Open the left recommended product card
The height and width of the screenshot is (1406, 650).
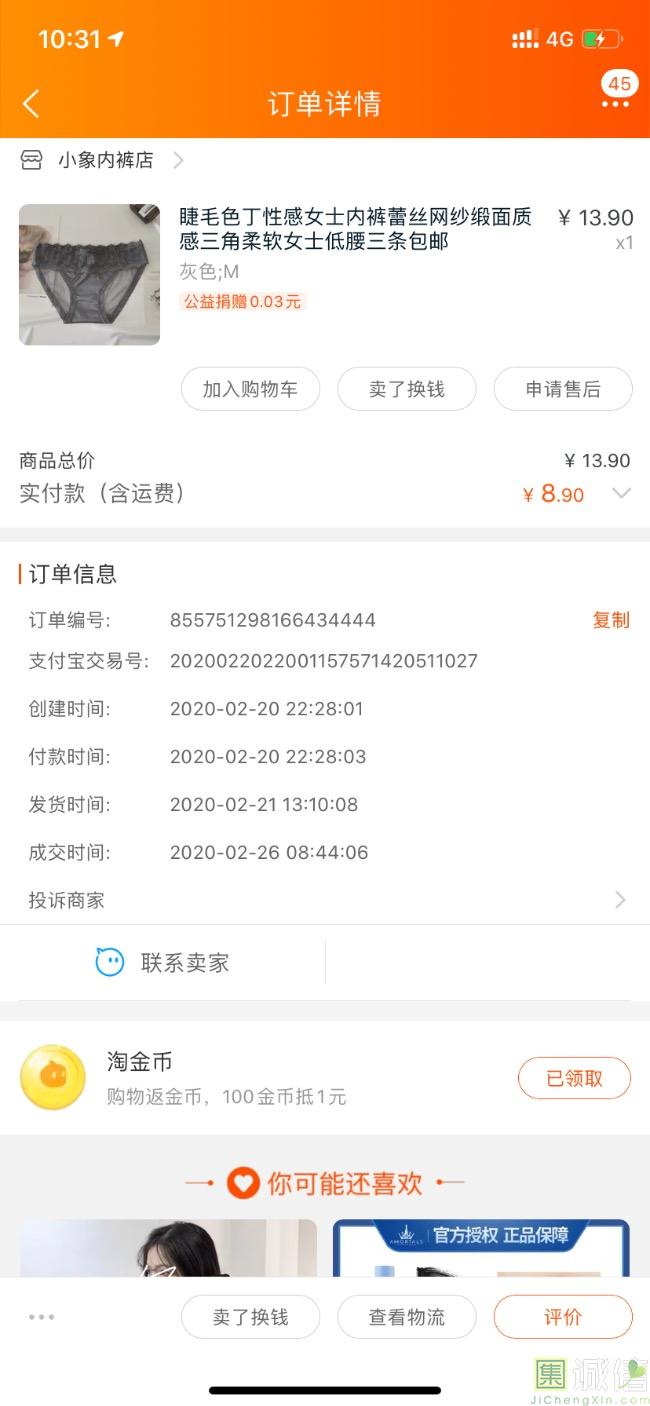point(168,1247)
